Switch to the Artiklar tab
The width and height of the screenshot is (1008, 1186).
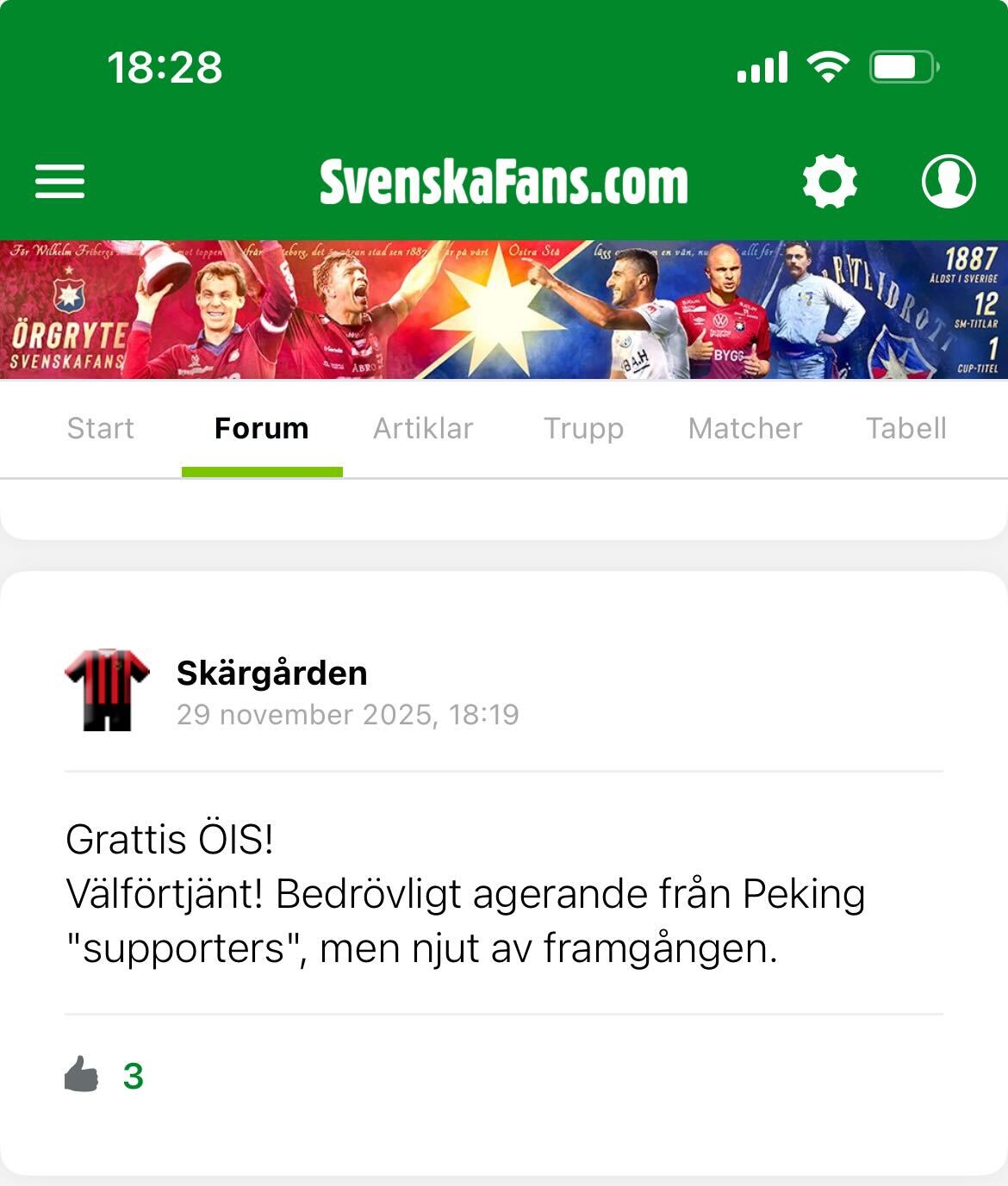(423, 428)
